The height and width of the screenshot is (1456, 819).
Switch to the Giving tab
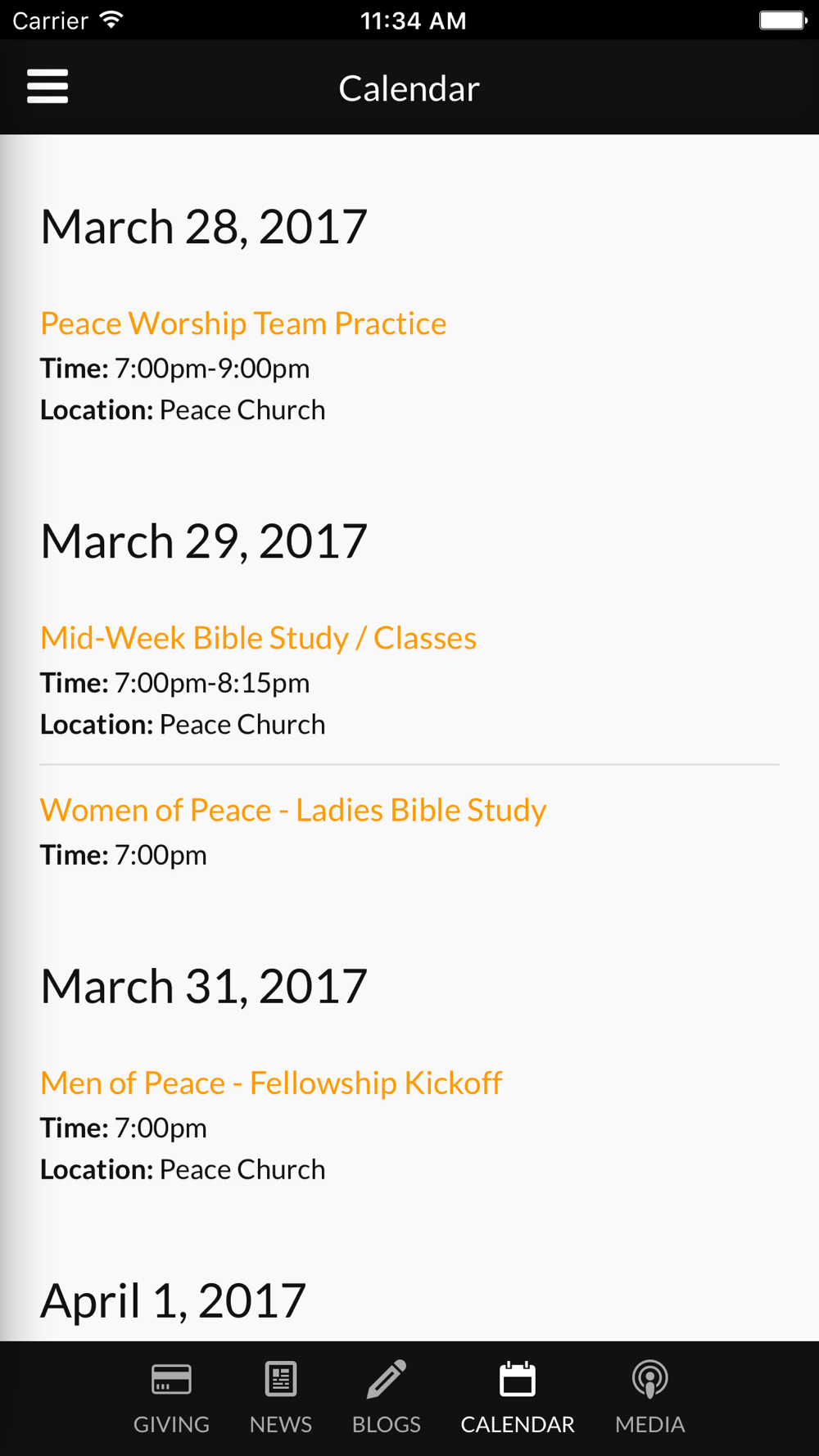pos(171,1399)
